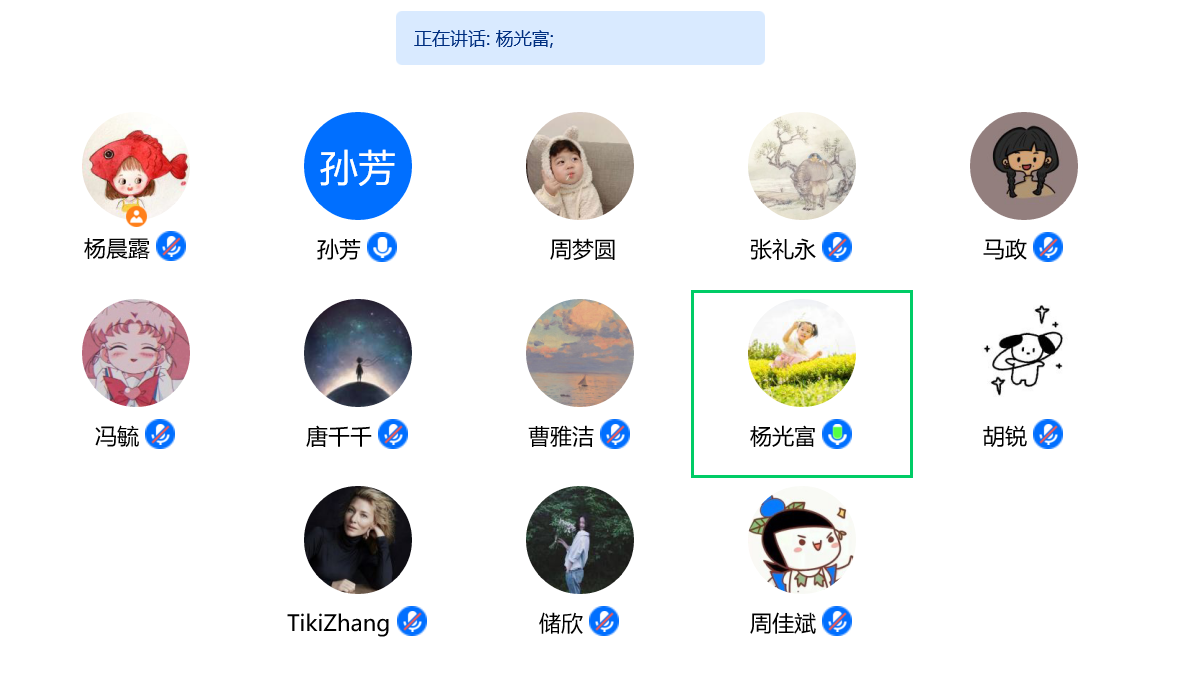1195x689 pixels.
Task: Open 冯毓's participant tile
Action: pyautogui.click(x=135, y=353)
